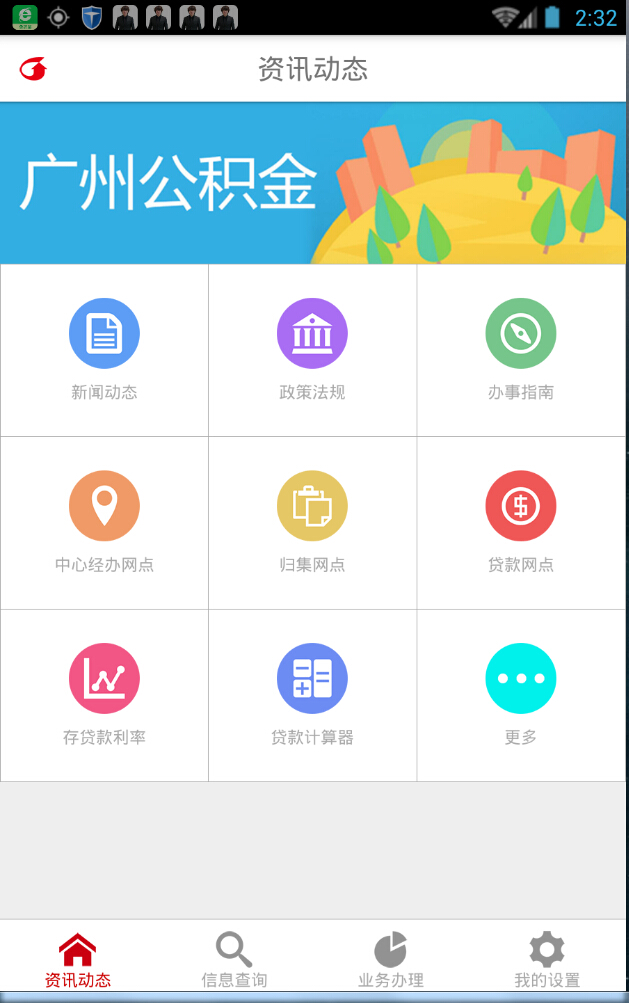The width and height of the screenshot is (629, 1003).
Task: View 贷款网点 loan outlets
Action: [520, 522]
